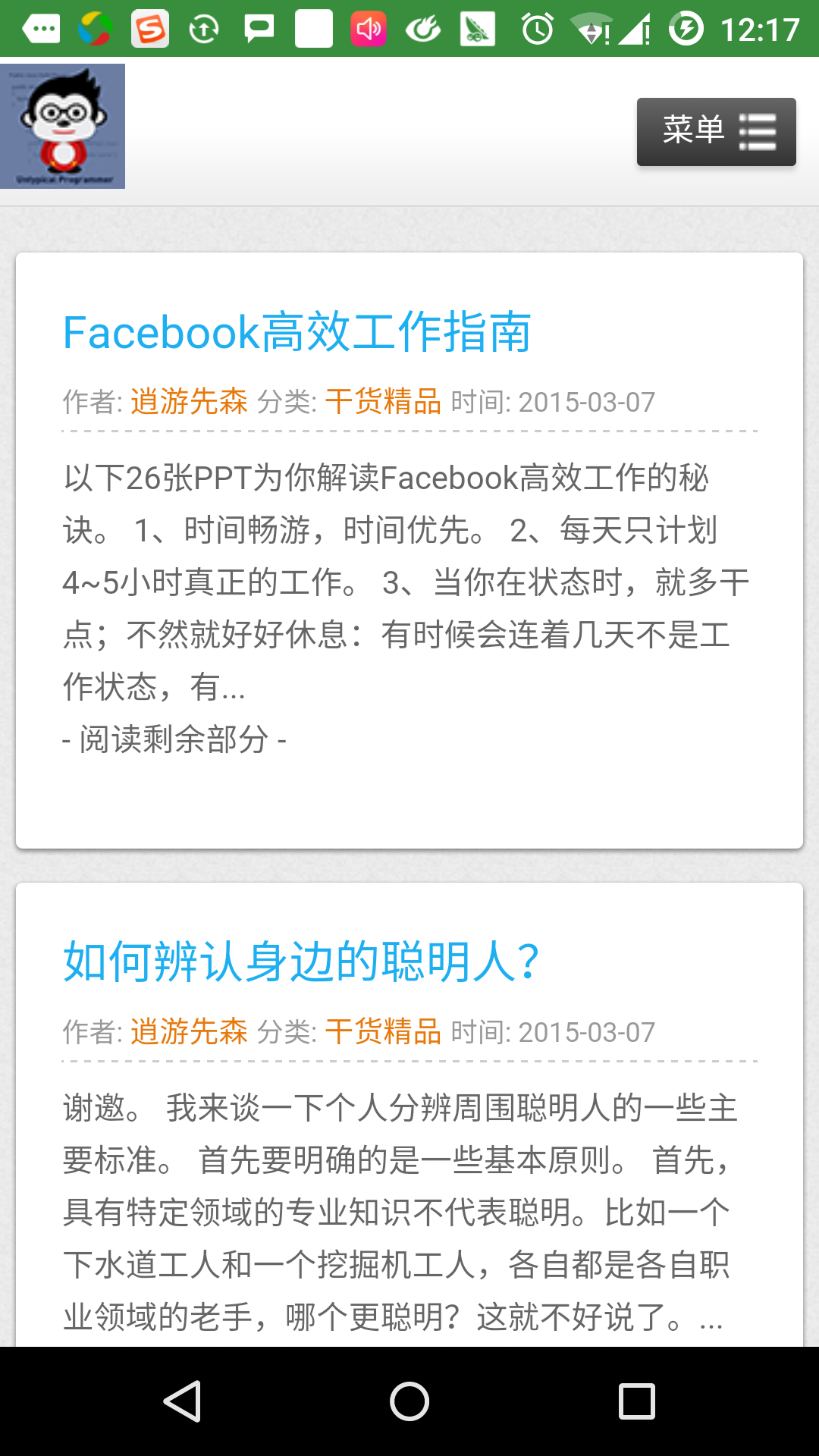This screenshot has height=1456, width=819.
Task: Open the recent apps overview
Action: [x=636, y=1401]
